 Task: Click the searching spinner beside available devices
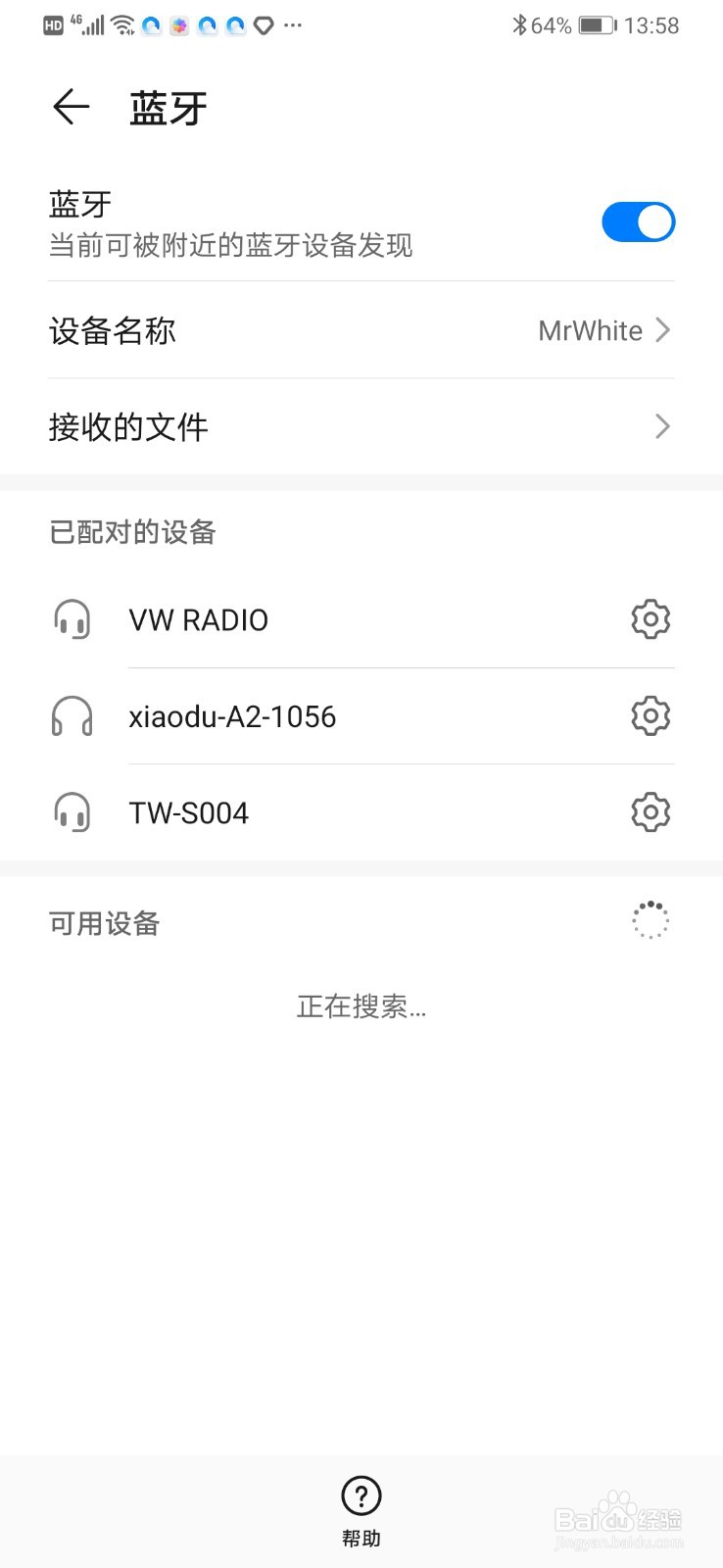[650, 920]
